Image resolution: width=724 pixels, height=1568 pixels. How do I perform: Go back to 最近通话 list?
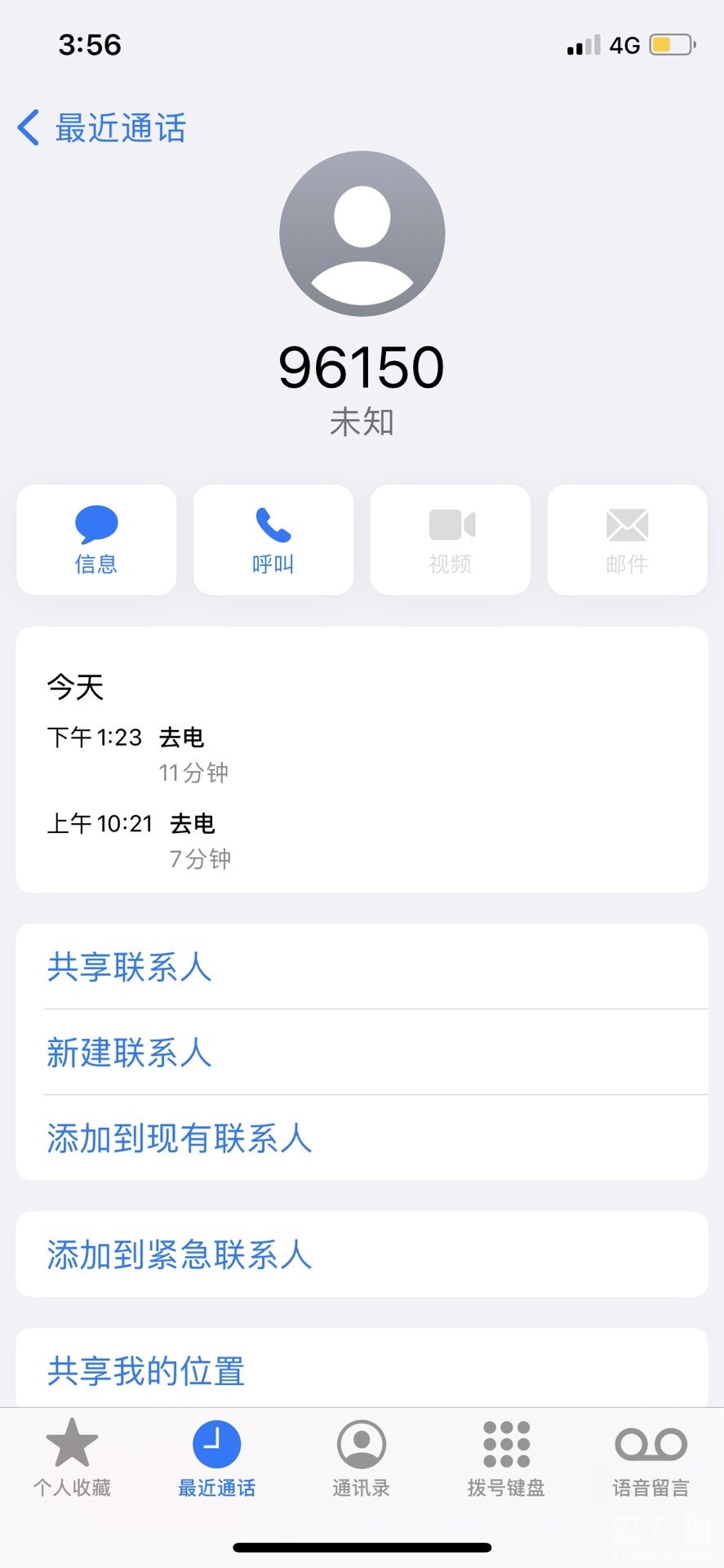click(x=102, y=128)
